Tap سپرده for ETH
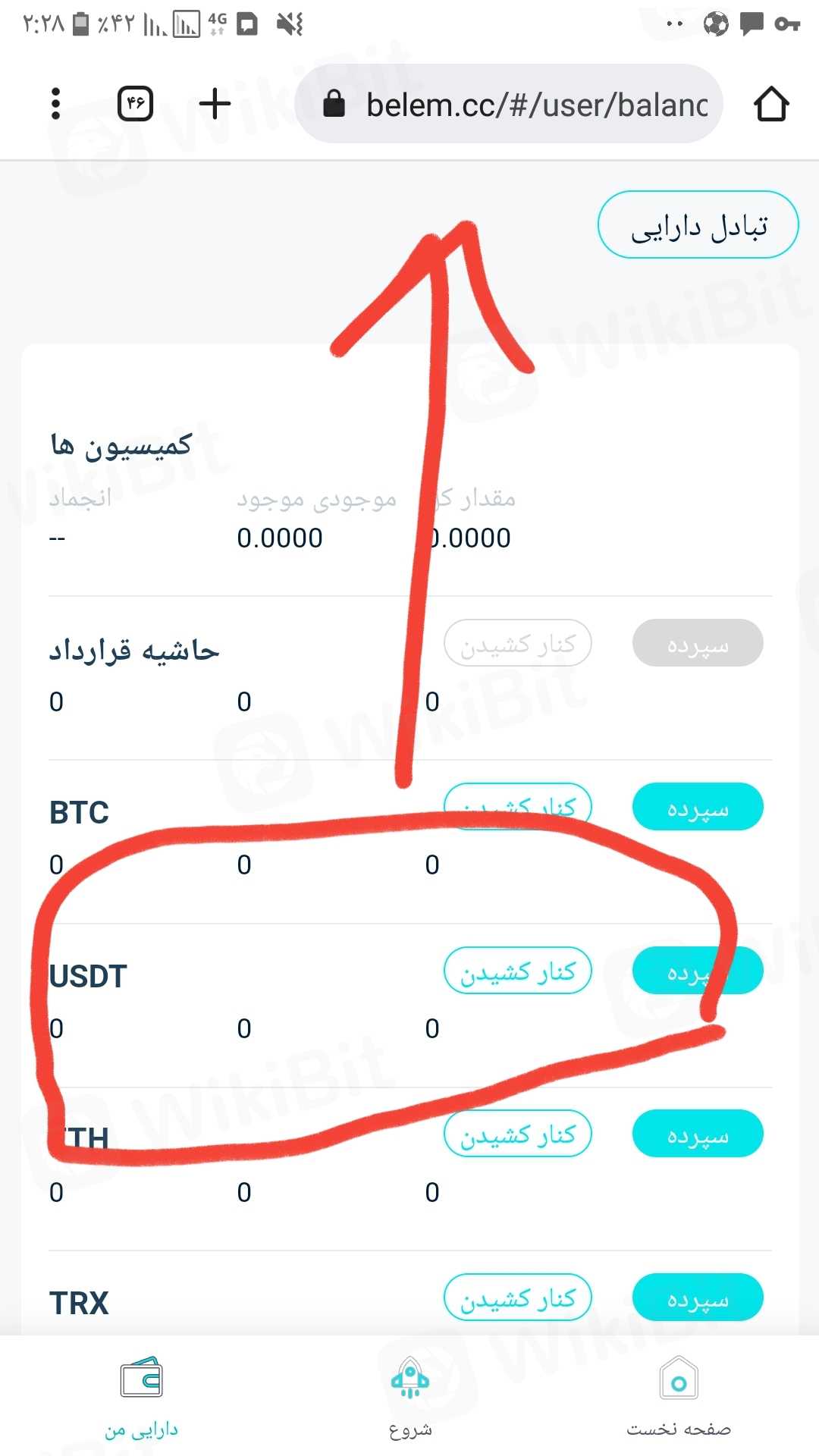Viewport: 819px width, 1456px height. click(x=698, y=1134)
